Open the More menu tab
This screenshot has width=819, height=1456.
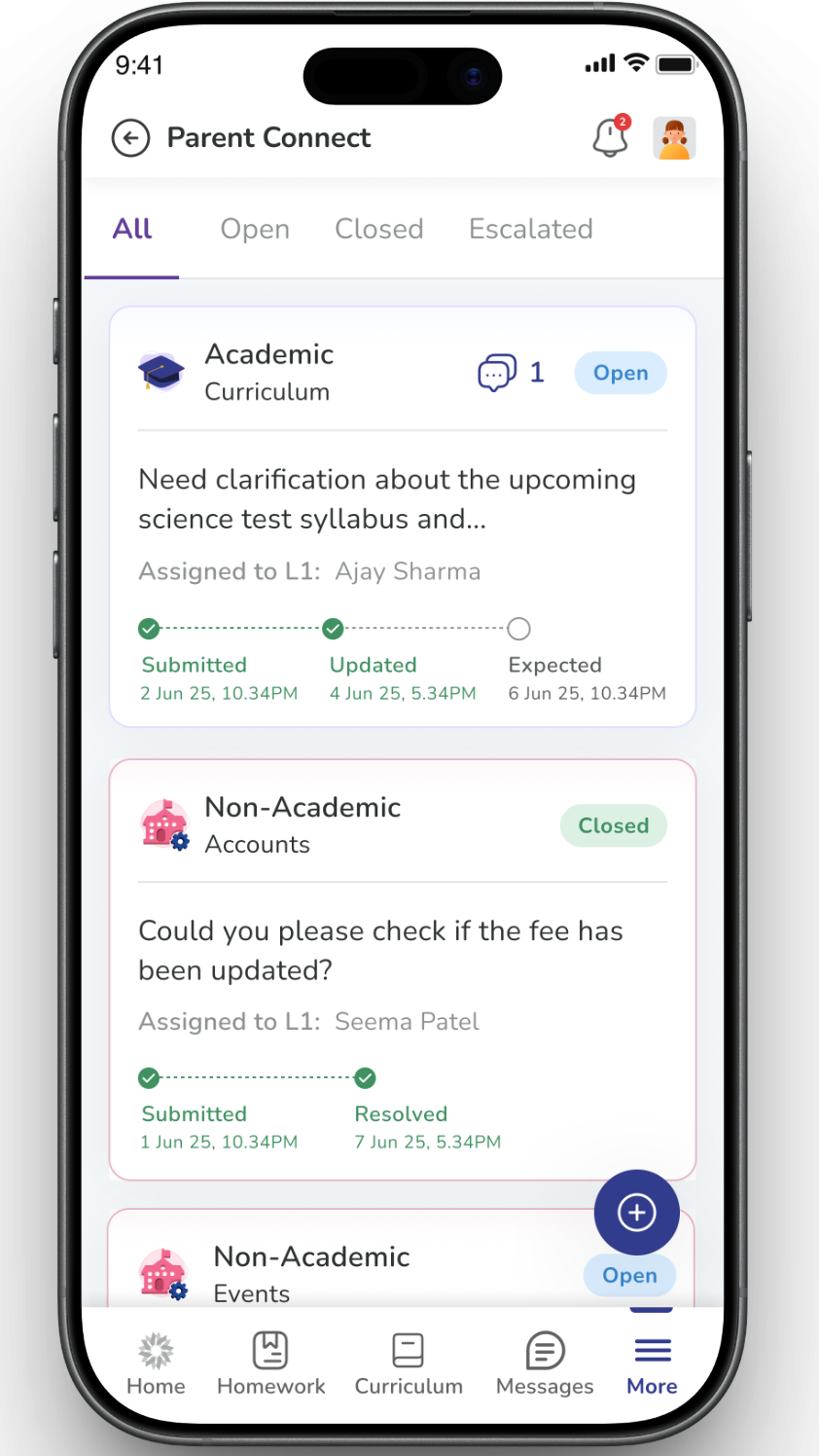(x=652, y=1364)
